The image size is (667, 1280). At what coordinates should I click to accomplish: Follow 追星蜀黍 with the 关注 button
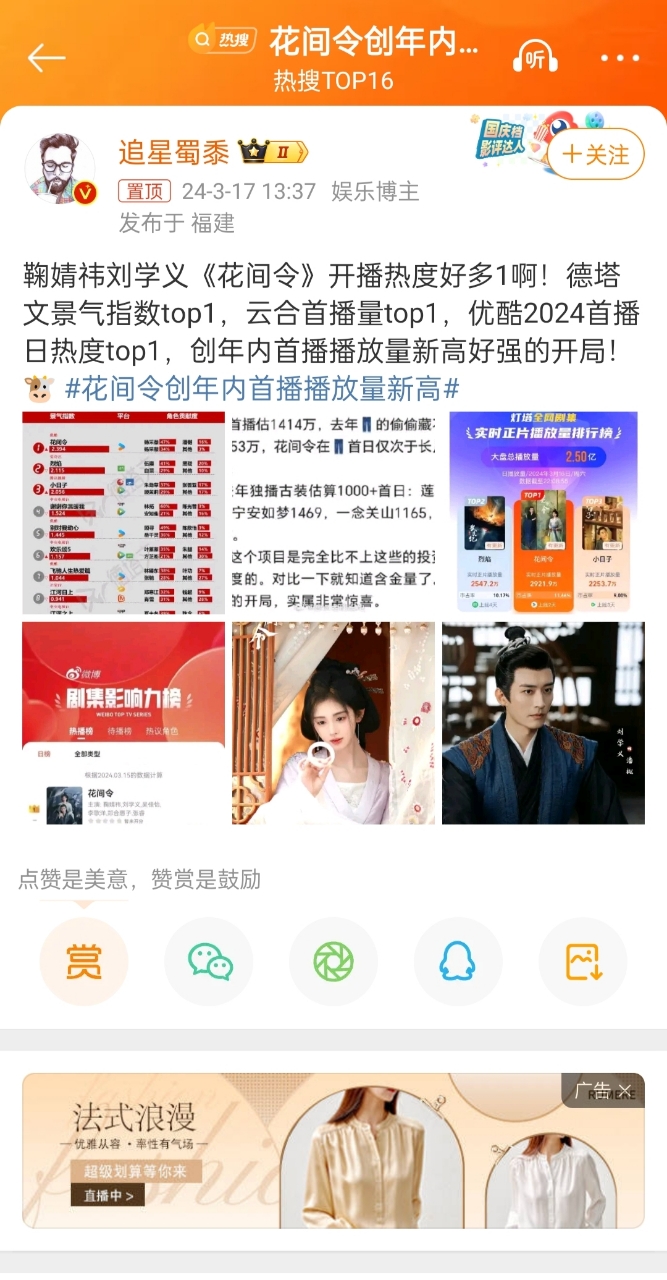tap(596, 155)
